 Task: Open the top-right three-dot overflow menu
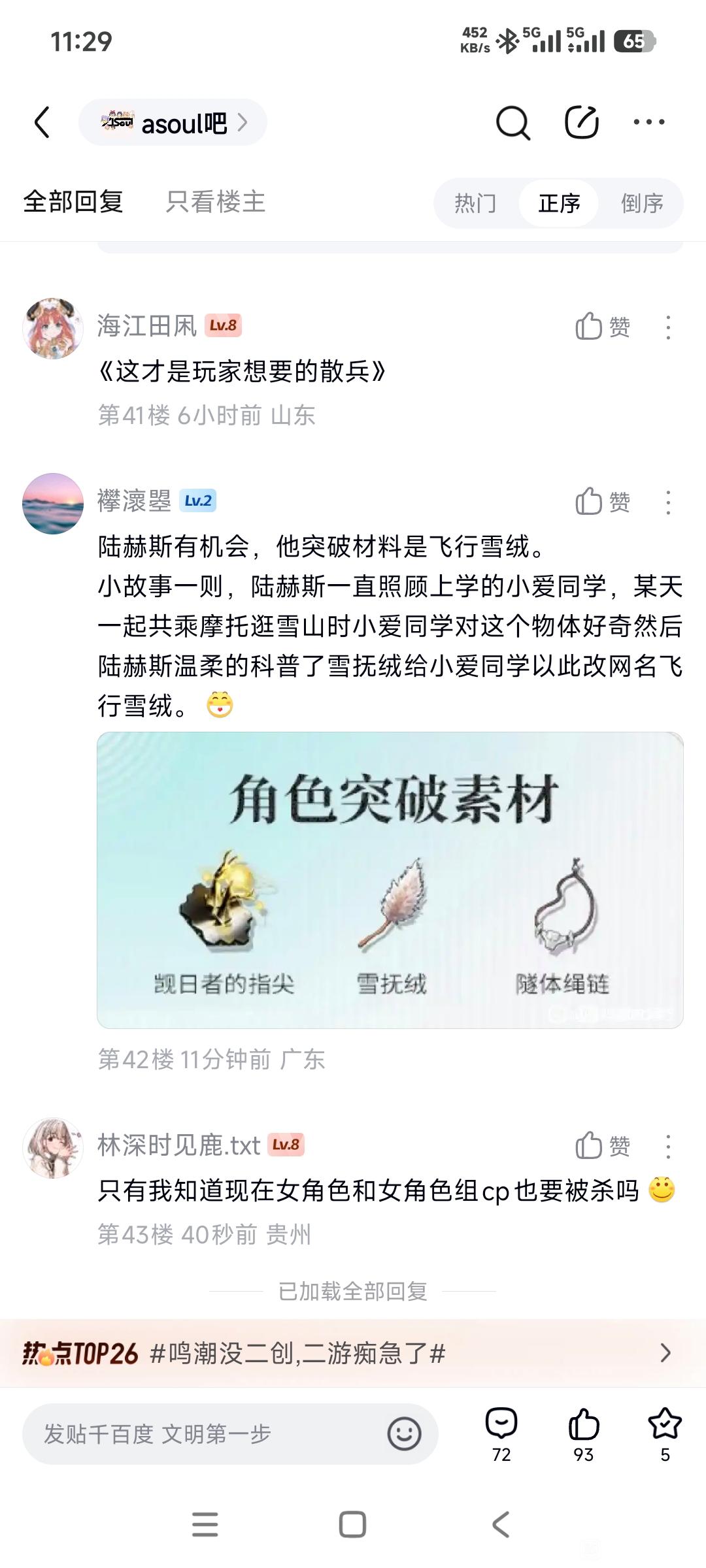coord(648,122)
